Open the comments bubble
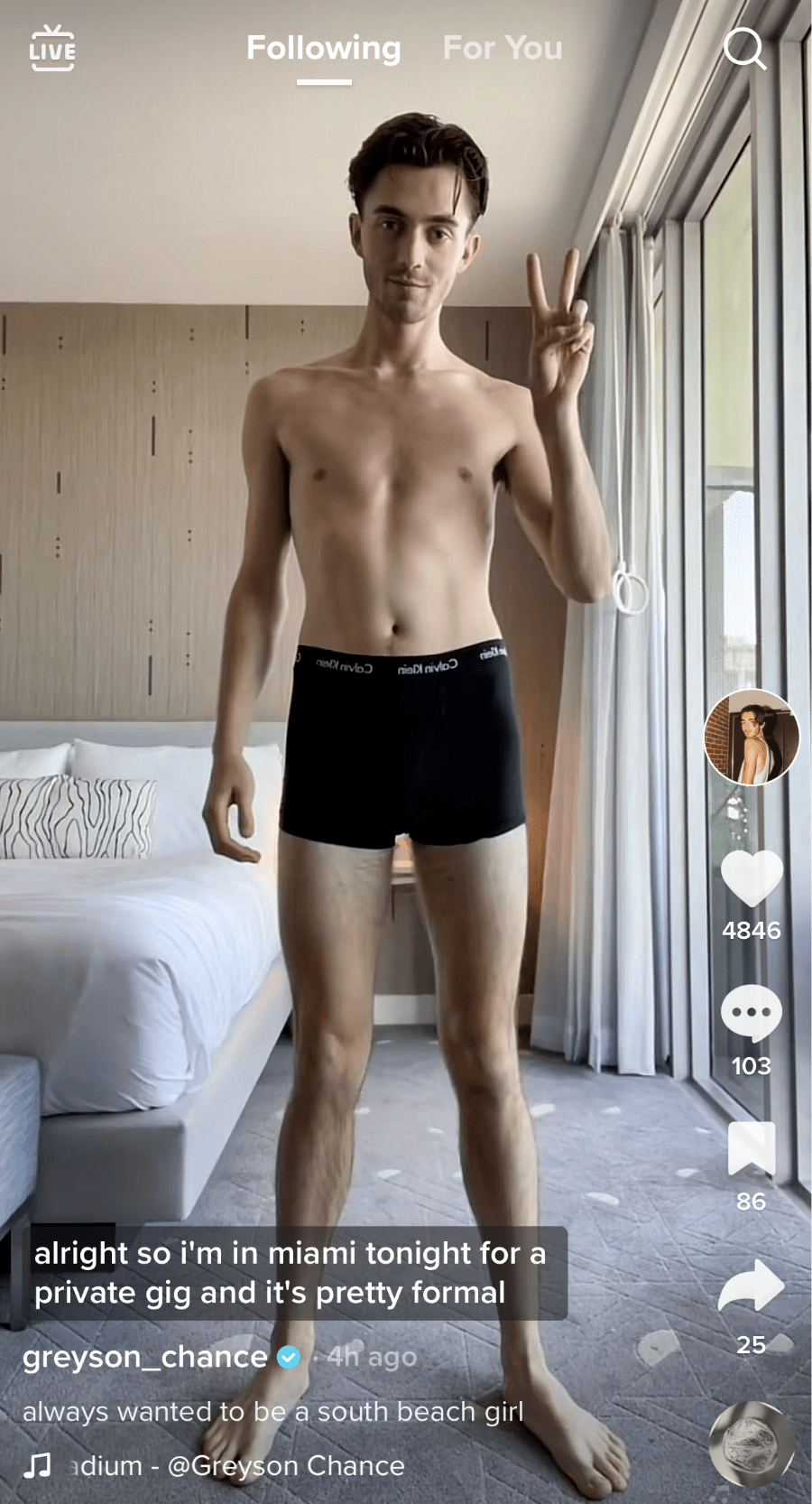This screenshot has height=1504, width=812. 752,1013
